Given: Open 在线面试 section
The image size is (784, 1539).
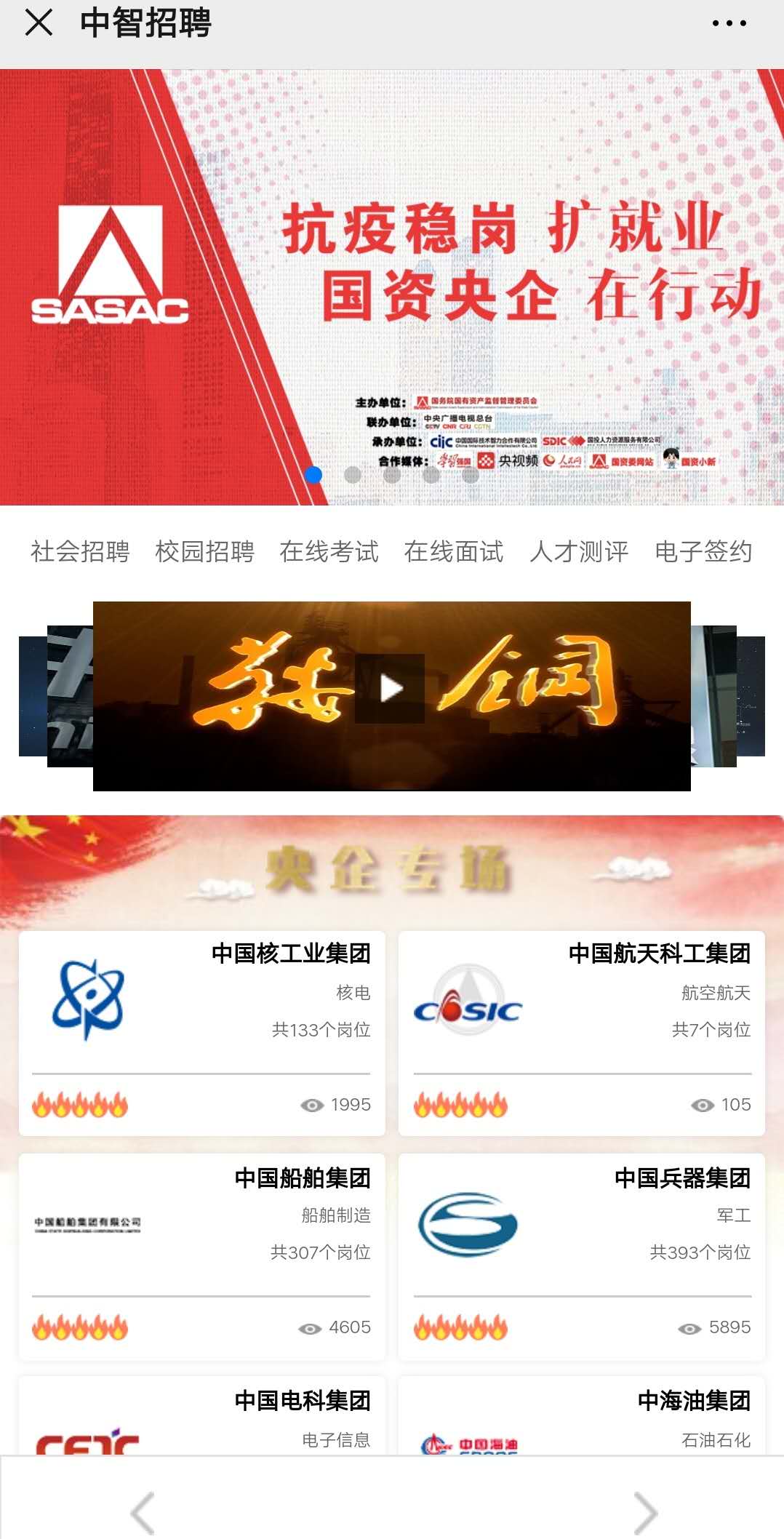Looking at the screenshot, I should pos(454,551).
